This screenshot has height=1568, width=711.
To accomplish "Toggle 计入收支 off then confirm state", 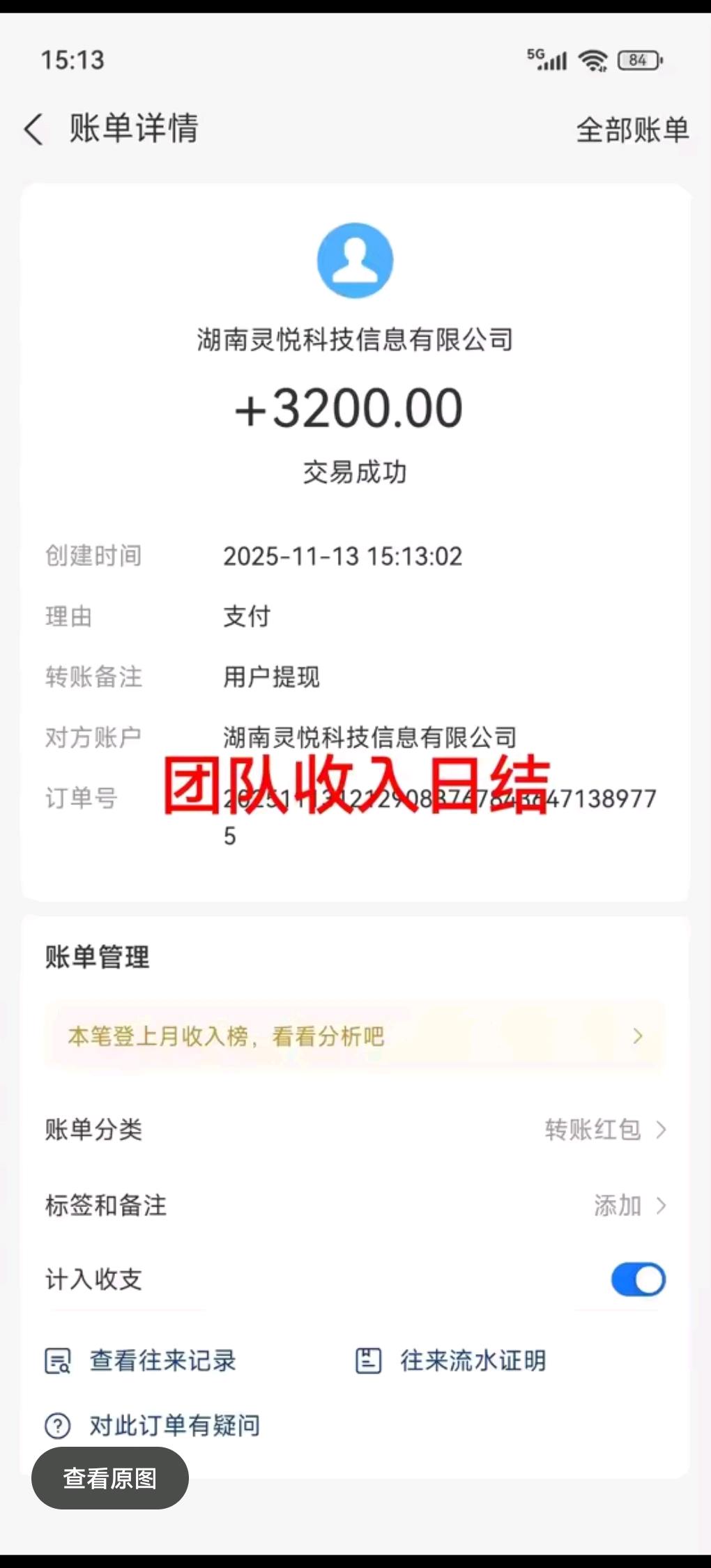I will pos(638,1279).
